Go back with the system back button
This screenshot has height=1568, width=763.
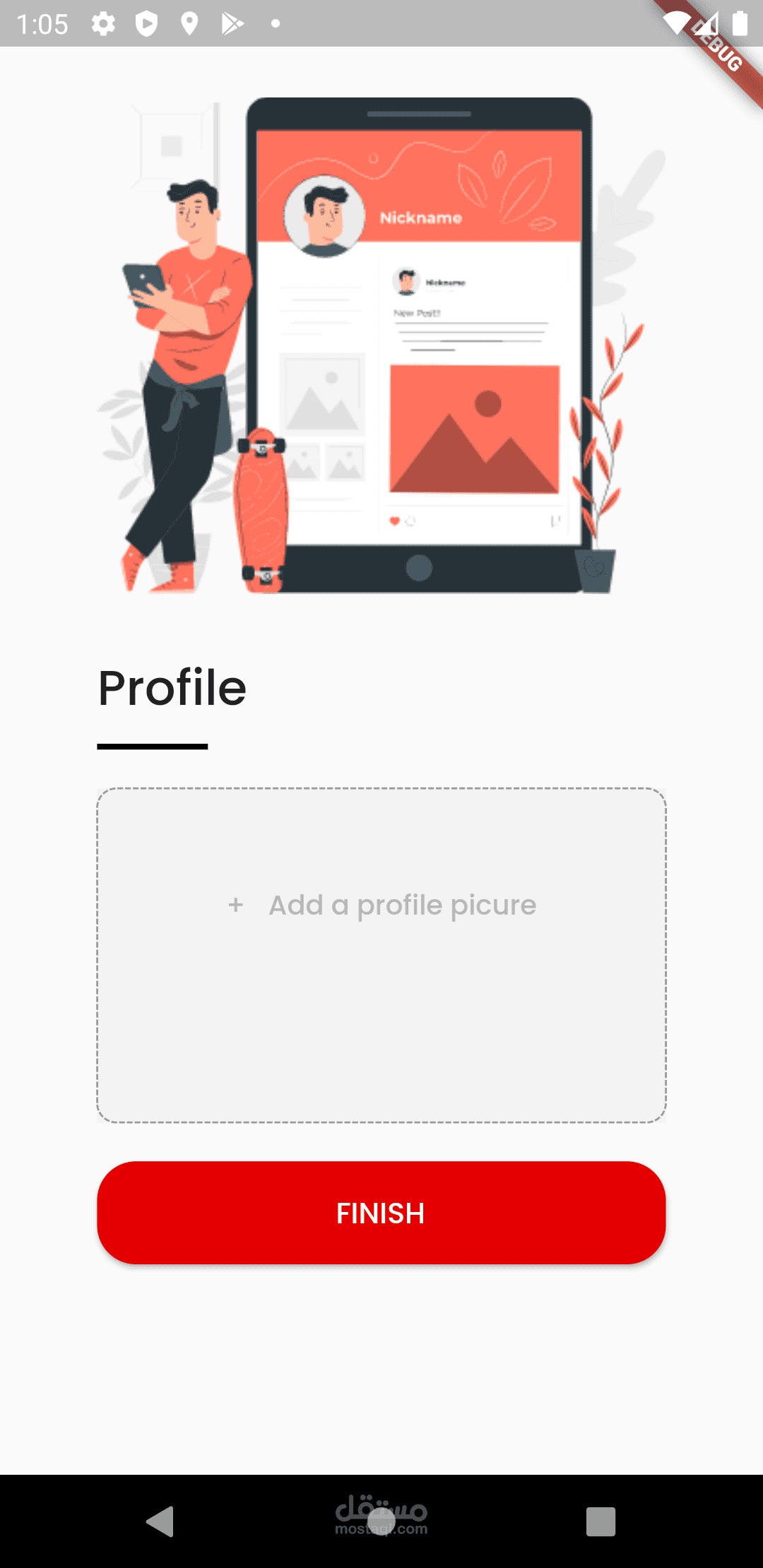160,1521
